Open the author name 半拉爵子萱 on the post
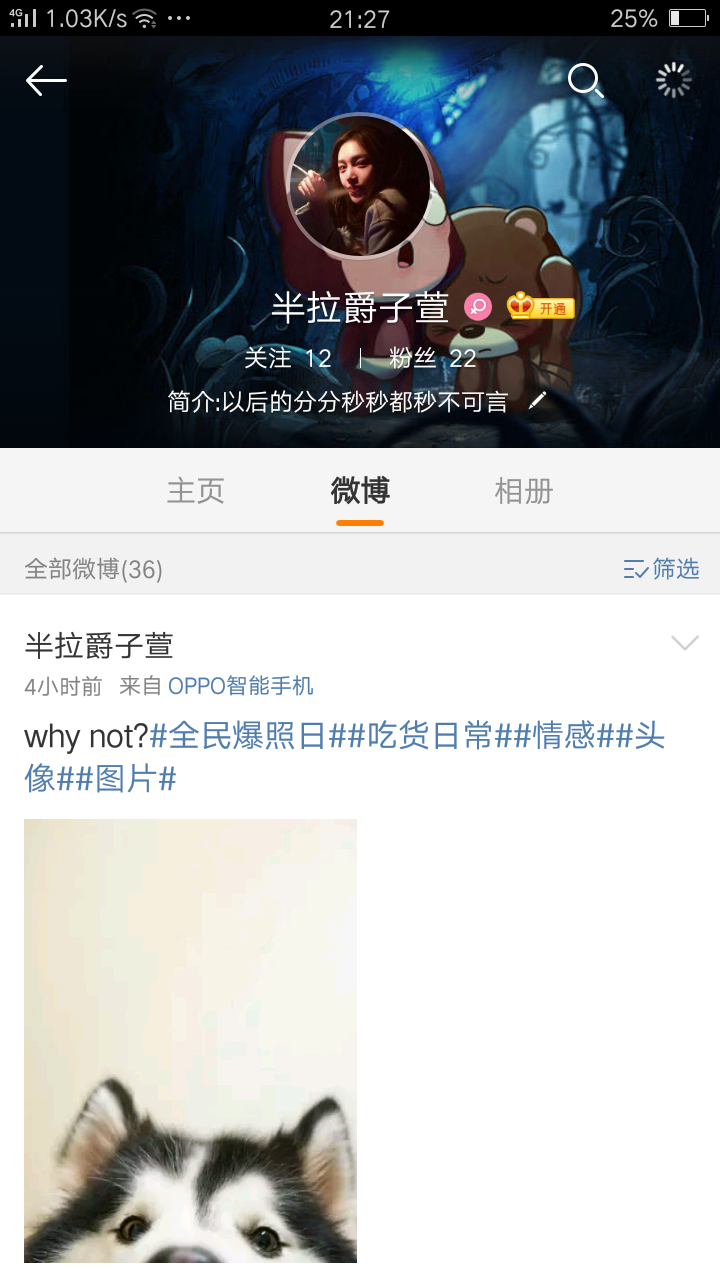 tap(99, 646)
